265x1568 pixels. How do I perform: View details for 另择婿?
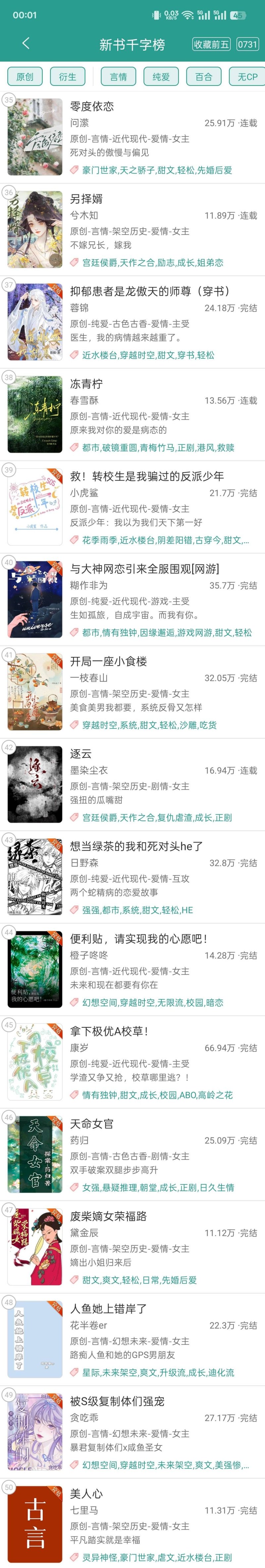86,199
